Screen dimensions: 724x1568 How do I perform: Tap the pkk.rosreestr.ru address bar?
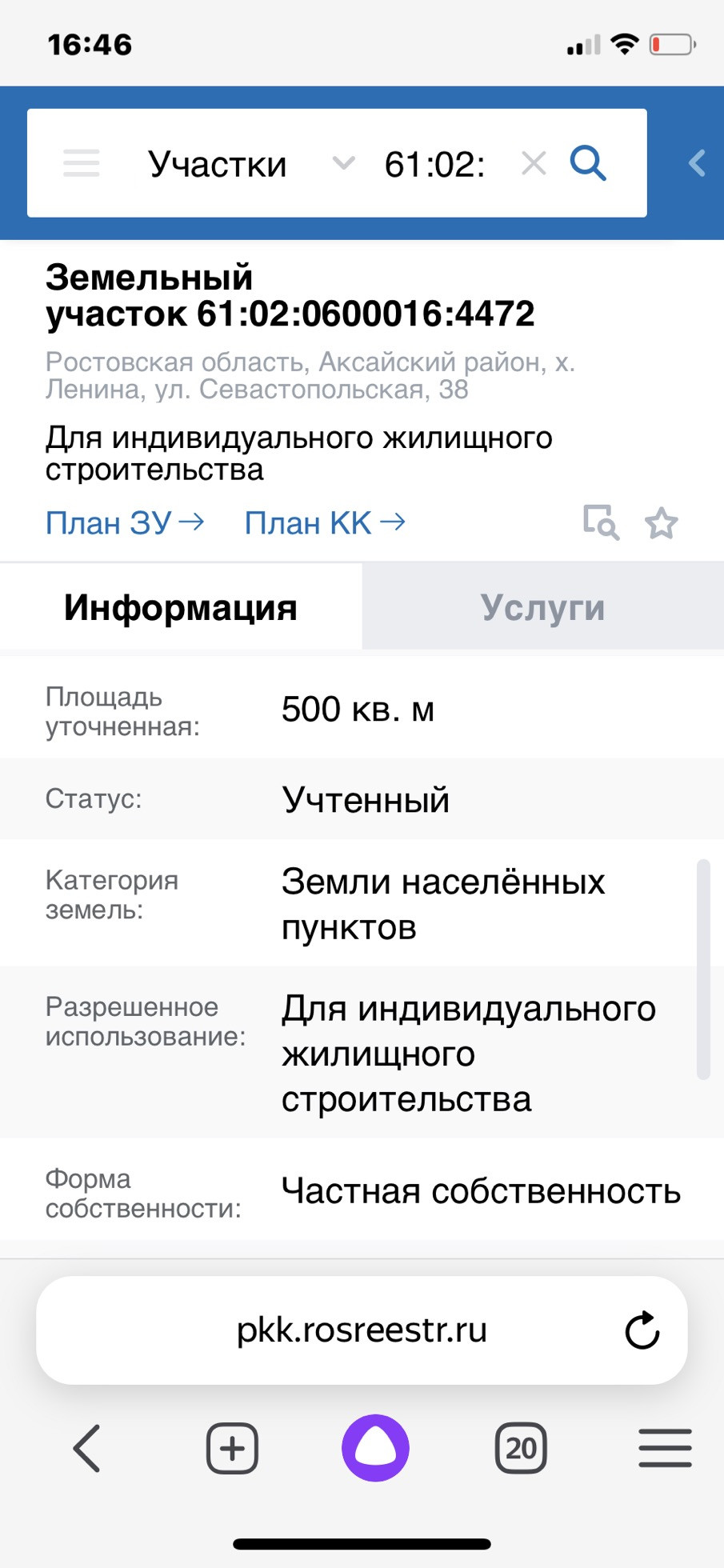pyautogui.click(x=362, y=1330)
